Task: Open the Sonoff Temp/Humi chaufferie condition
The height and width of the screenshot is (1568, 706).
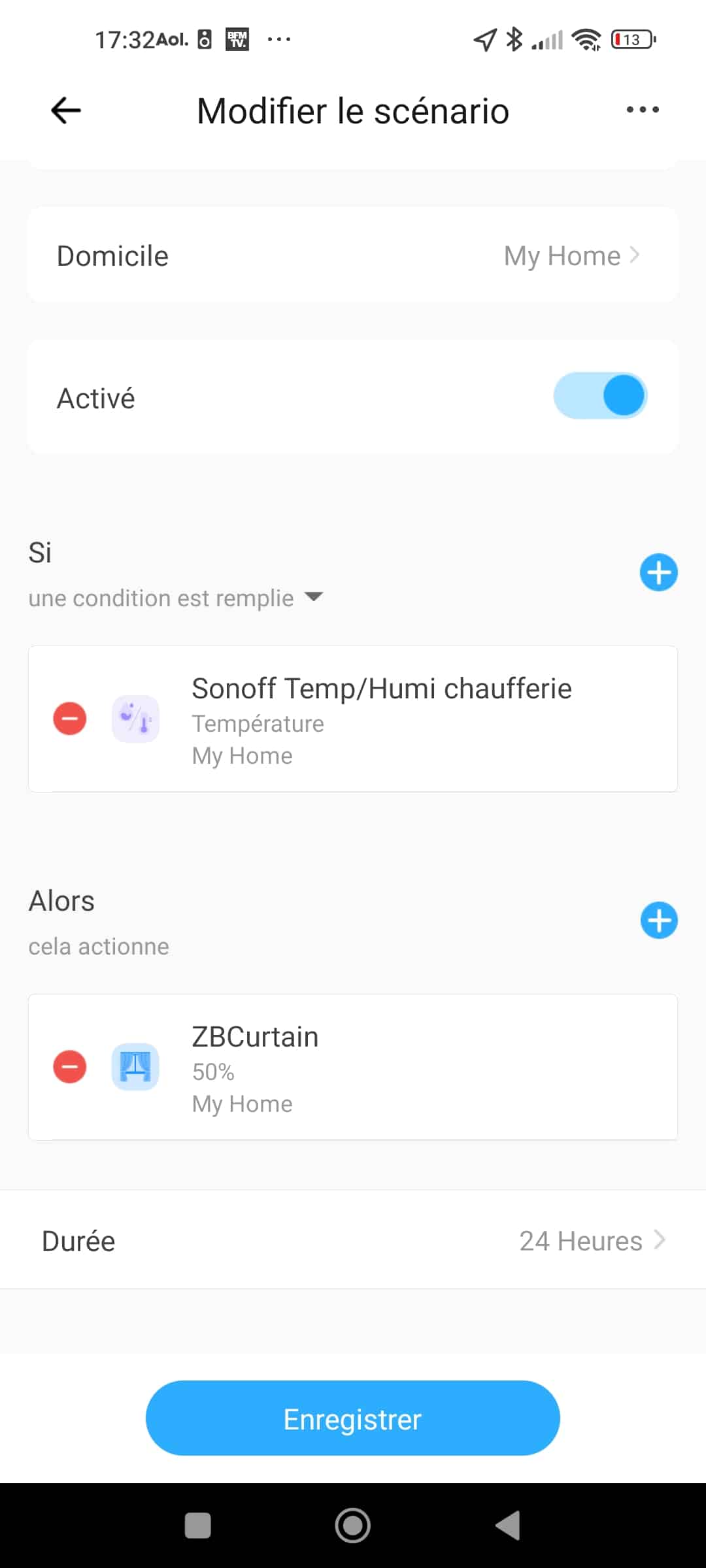Action: [x=353, y=719]
